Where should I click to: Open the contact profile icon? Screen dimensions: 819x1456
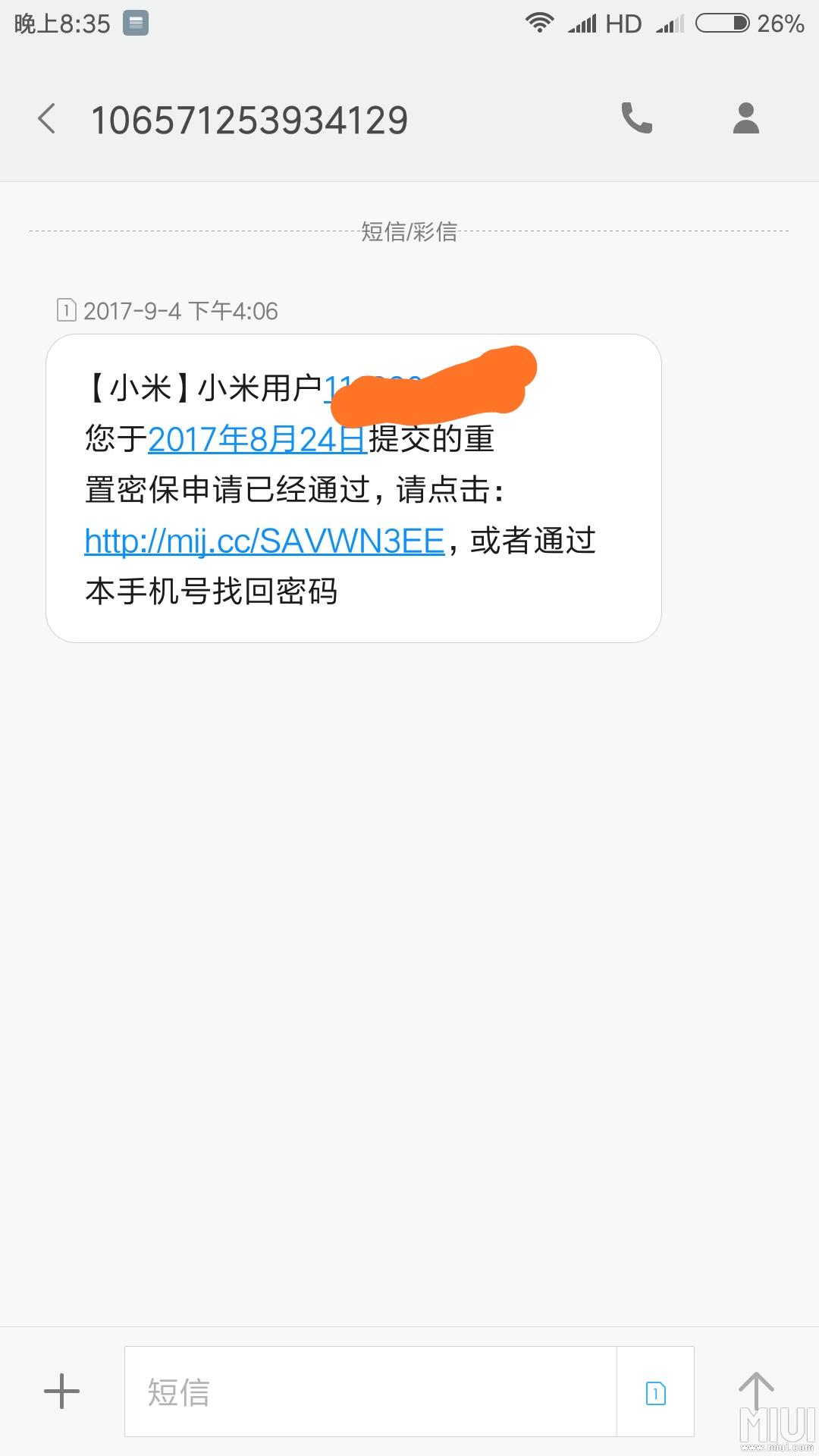pyautogui.click(x=745, y=118)
